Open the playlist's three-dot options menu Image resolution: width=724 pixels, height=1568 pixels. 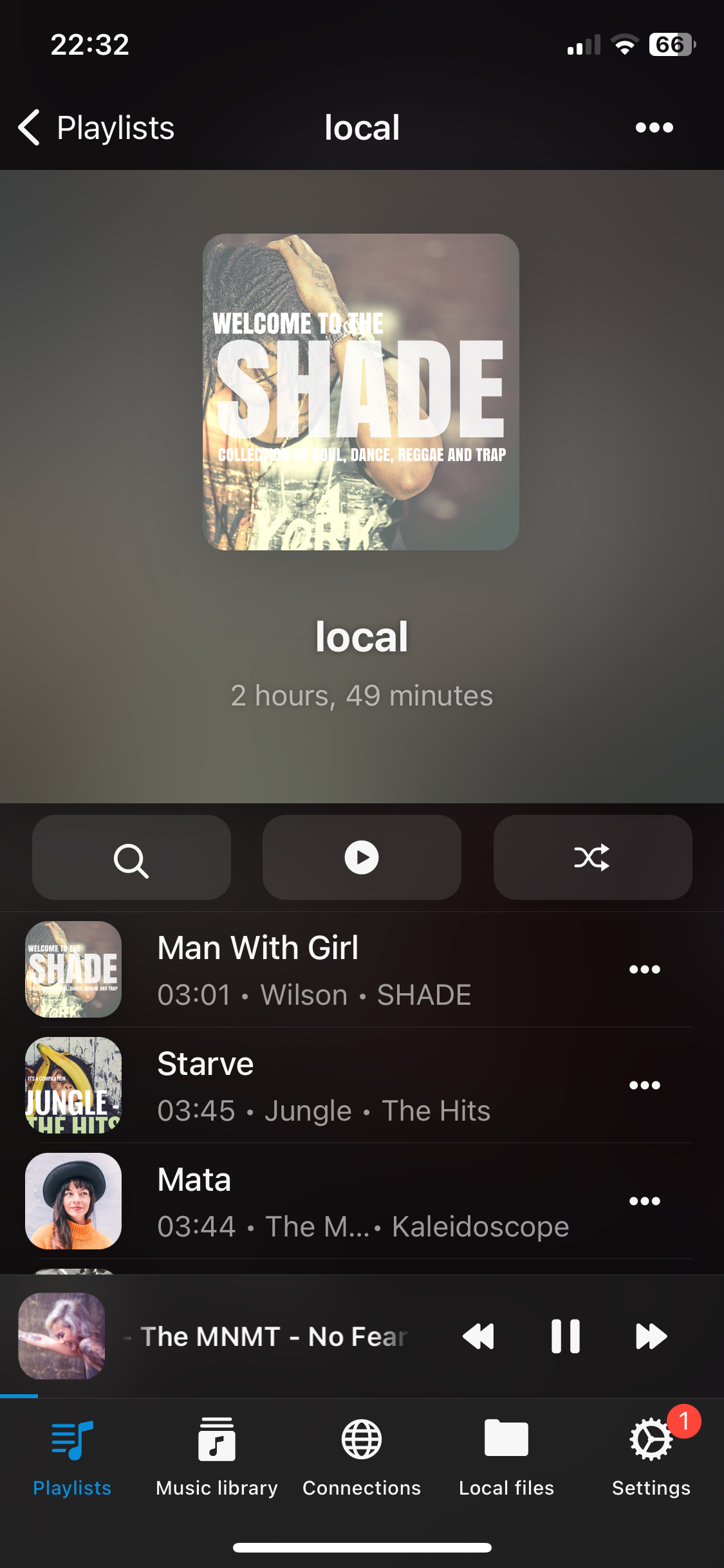point(653,127)
